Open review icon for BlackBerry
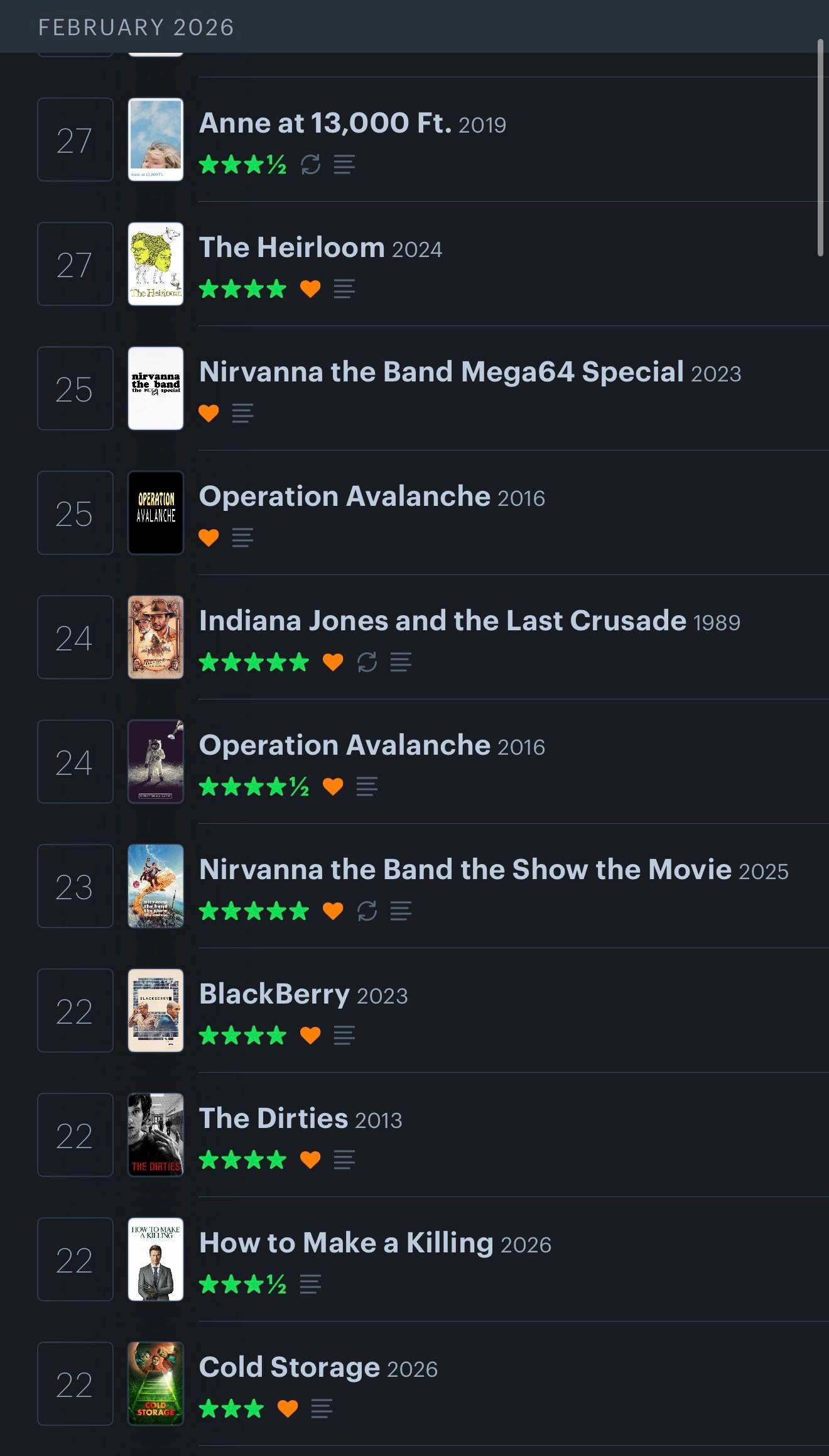 pyautogui.click(x=344, y=1036)
